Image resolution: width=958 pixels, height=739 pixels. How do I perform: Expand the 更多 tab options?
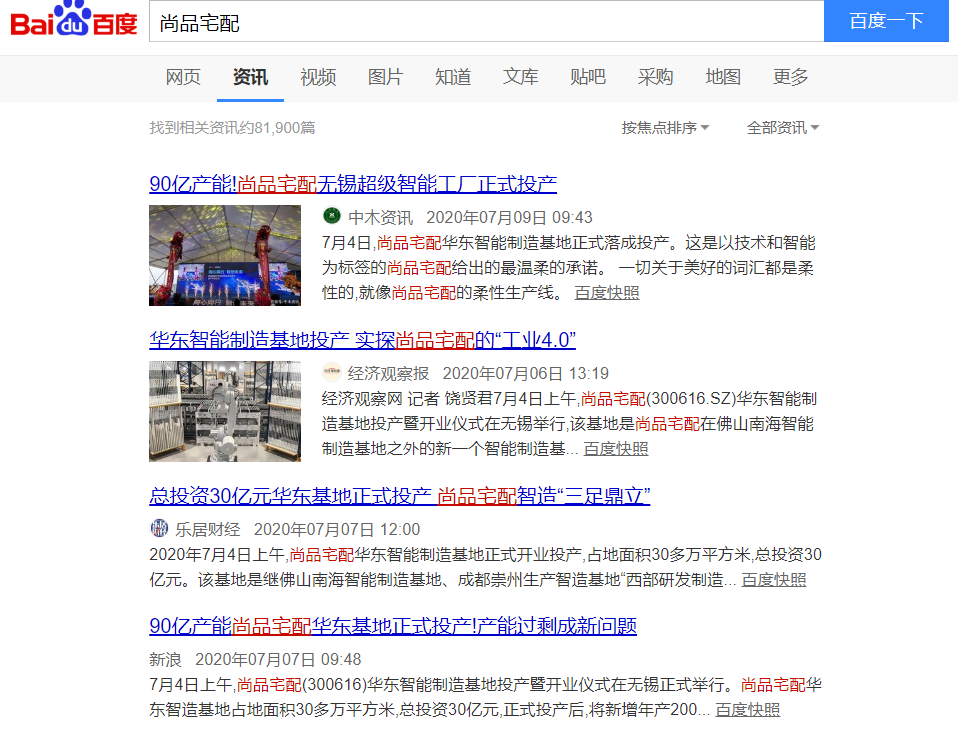[790, 77]
